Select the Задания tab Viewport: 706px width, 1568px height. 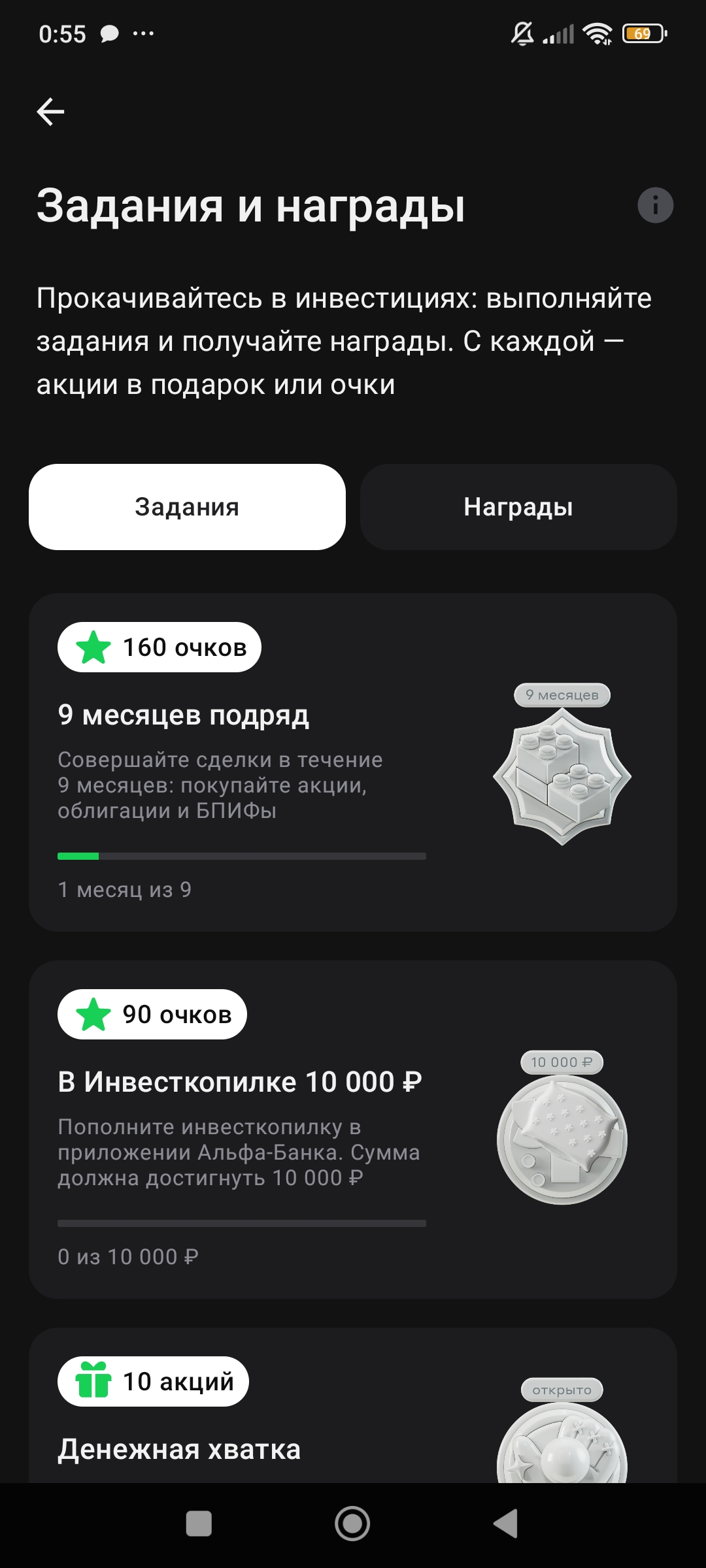tap(187, 507)
